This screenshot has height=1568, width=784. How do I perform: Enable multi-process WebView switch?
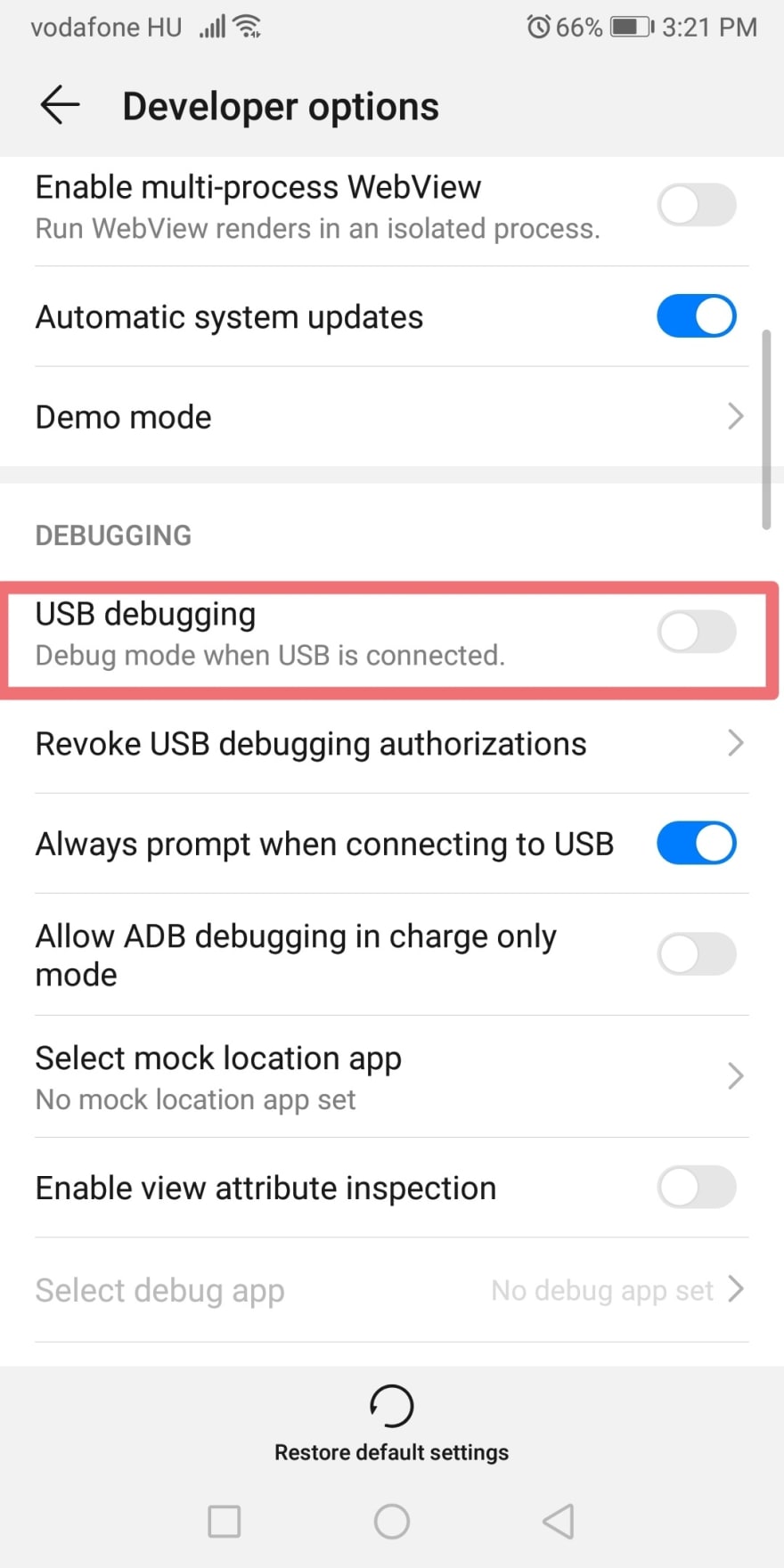tap(697, 206)
